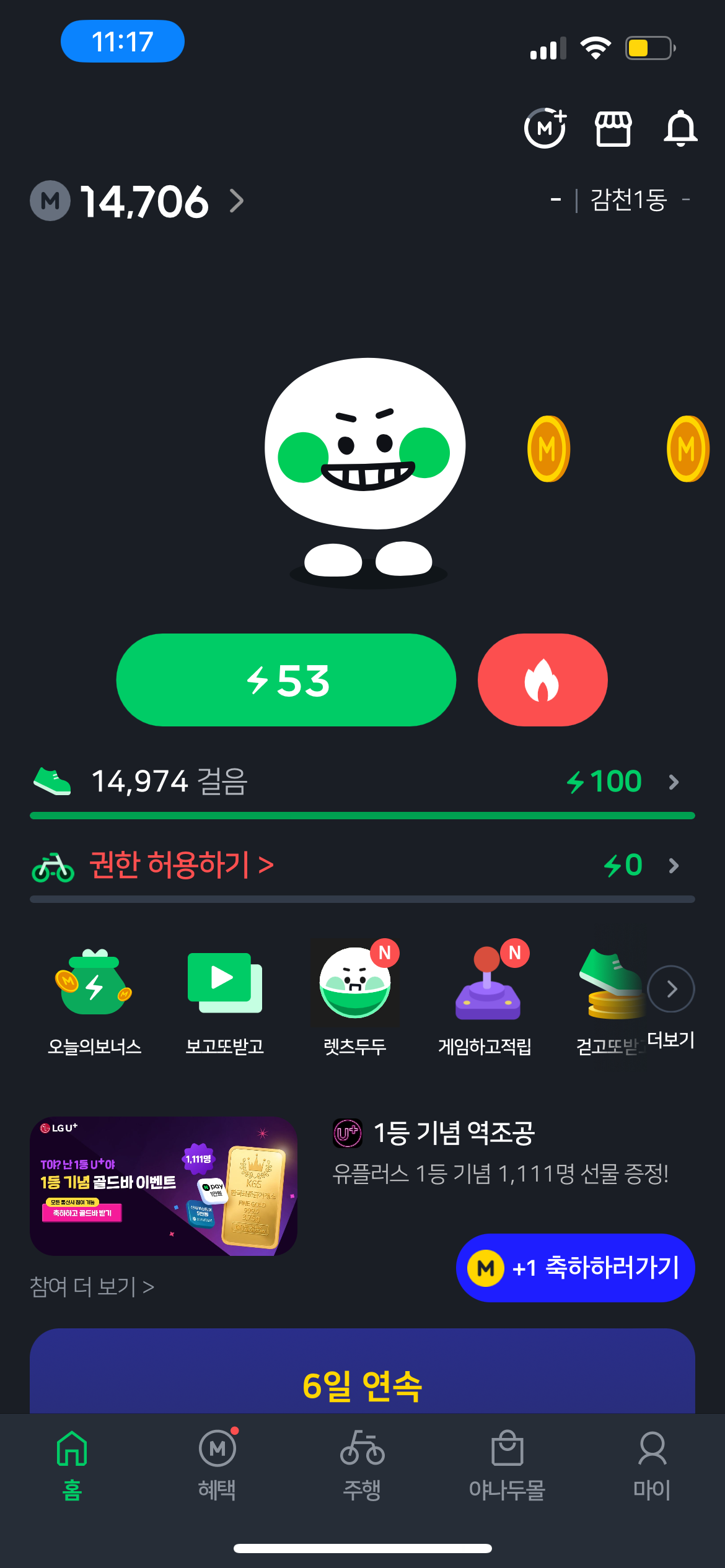Viewport: 725px width, 1568px height.
Task: Open the LG U+ gold bar event banner
Action: click(x=164, y=1186)
